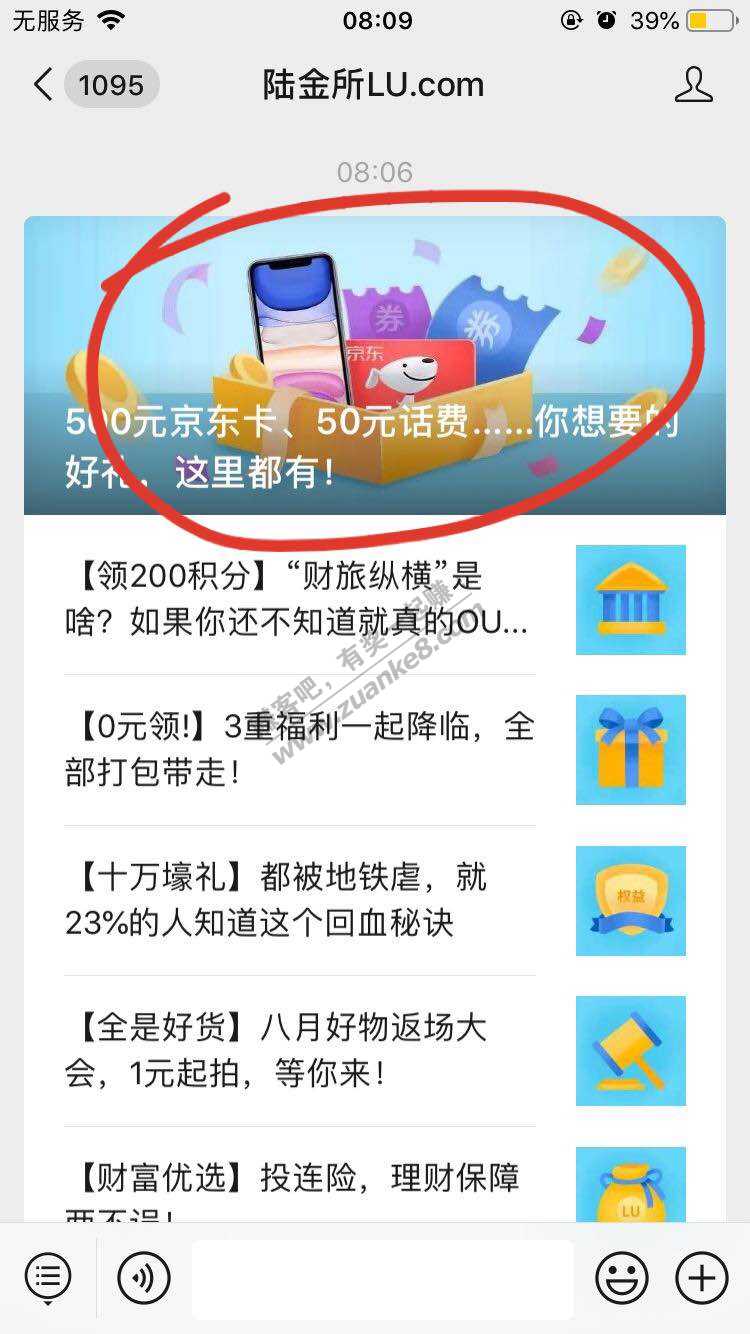Open the 领200积分 财旅纵横 article
Viewport: 750px width, 1334px height.
300,600
